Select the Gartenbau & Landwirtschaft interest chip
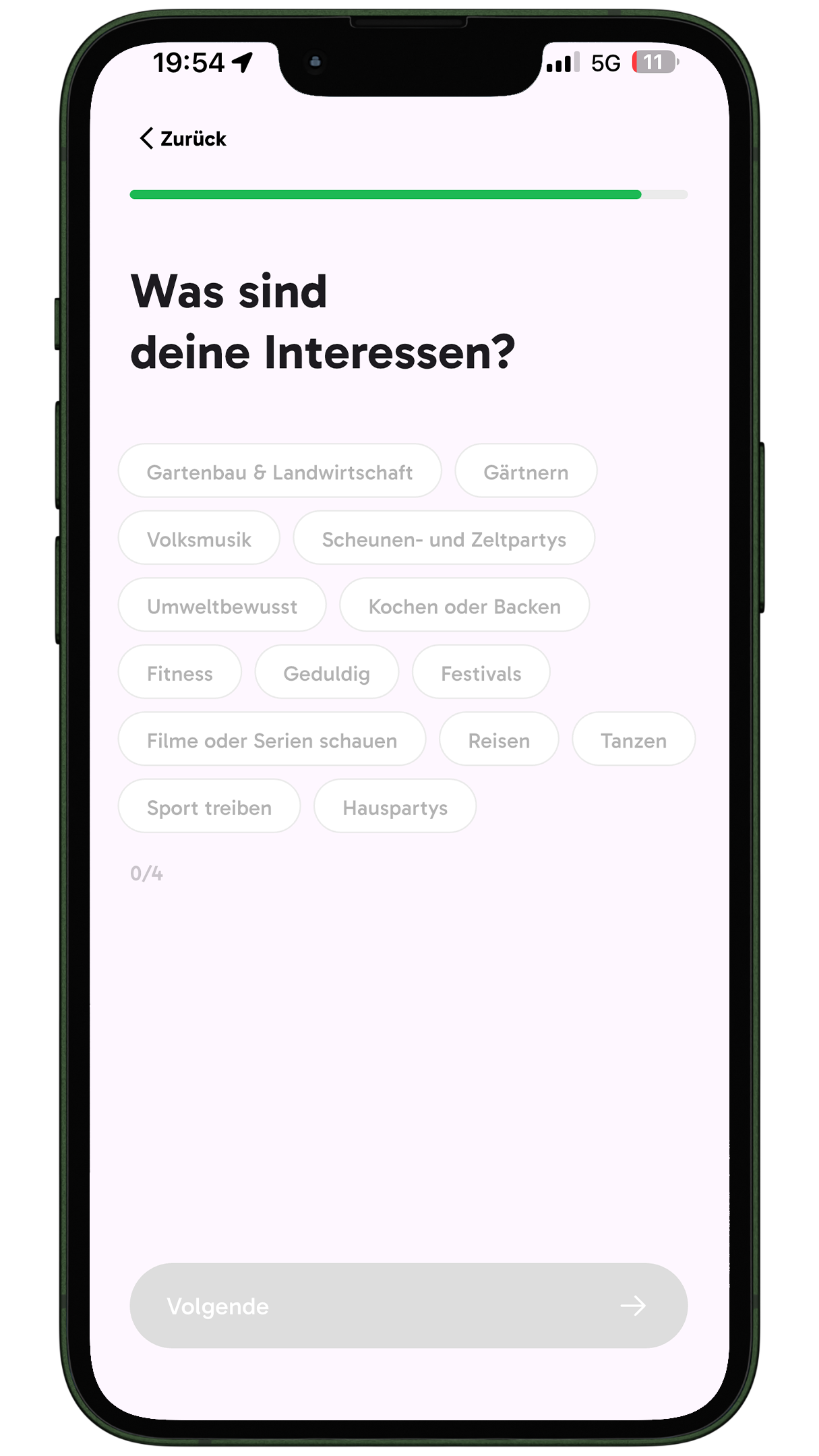The image size is (819, 1456). (x=280, y=472)
